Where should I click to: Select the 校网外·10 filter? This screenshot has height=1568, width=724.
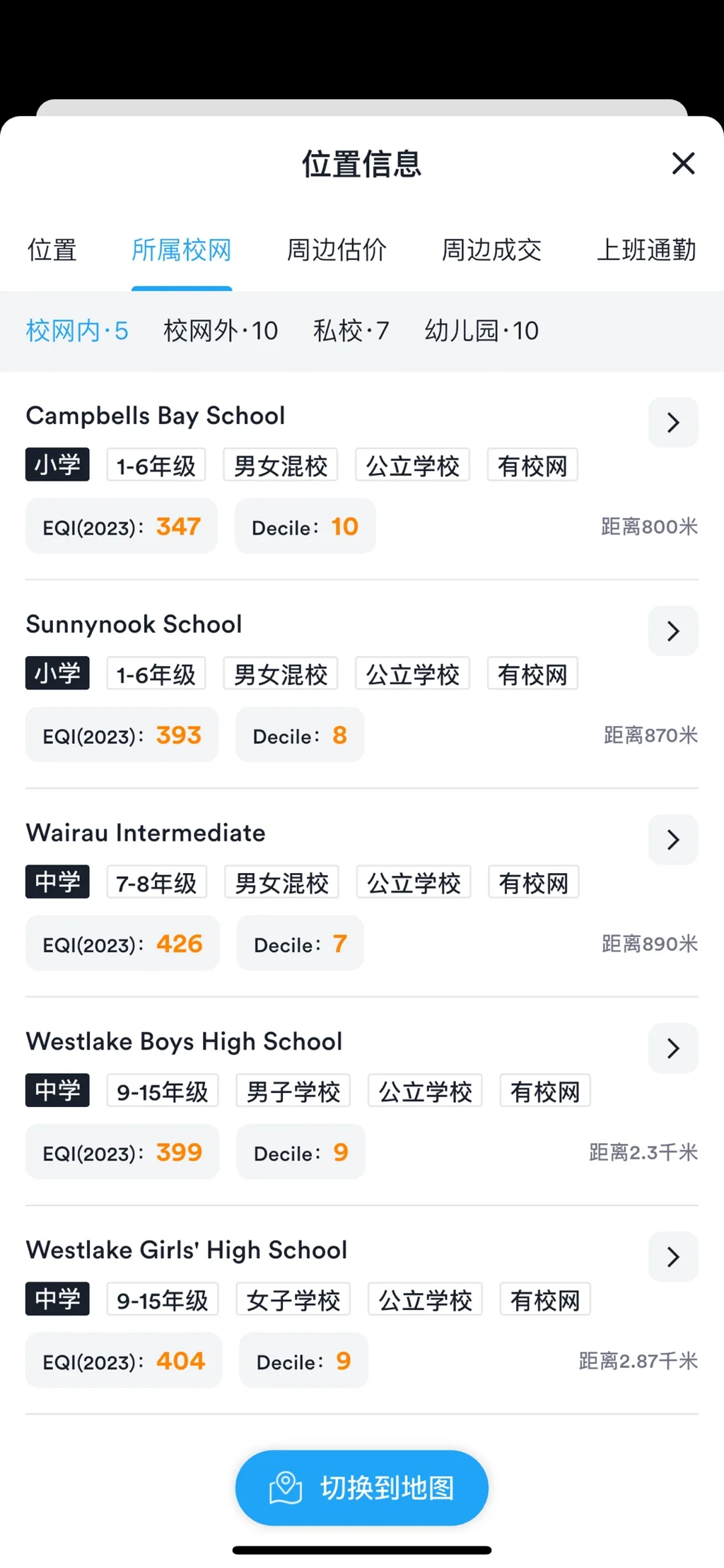pyautogui.click(x=221, y=330)
